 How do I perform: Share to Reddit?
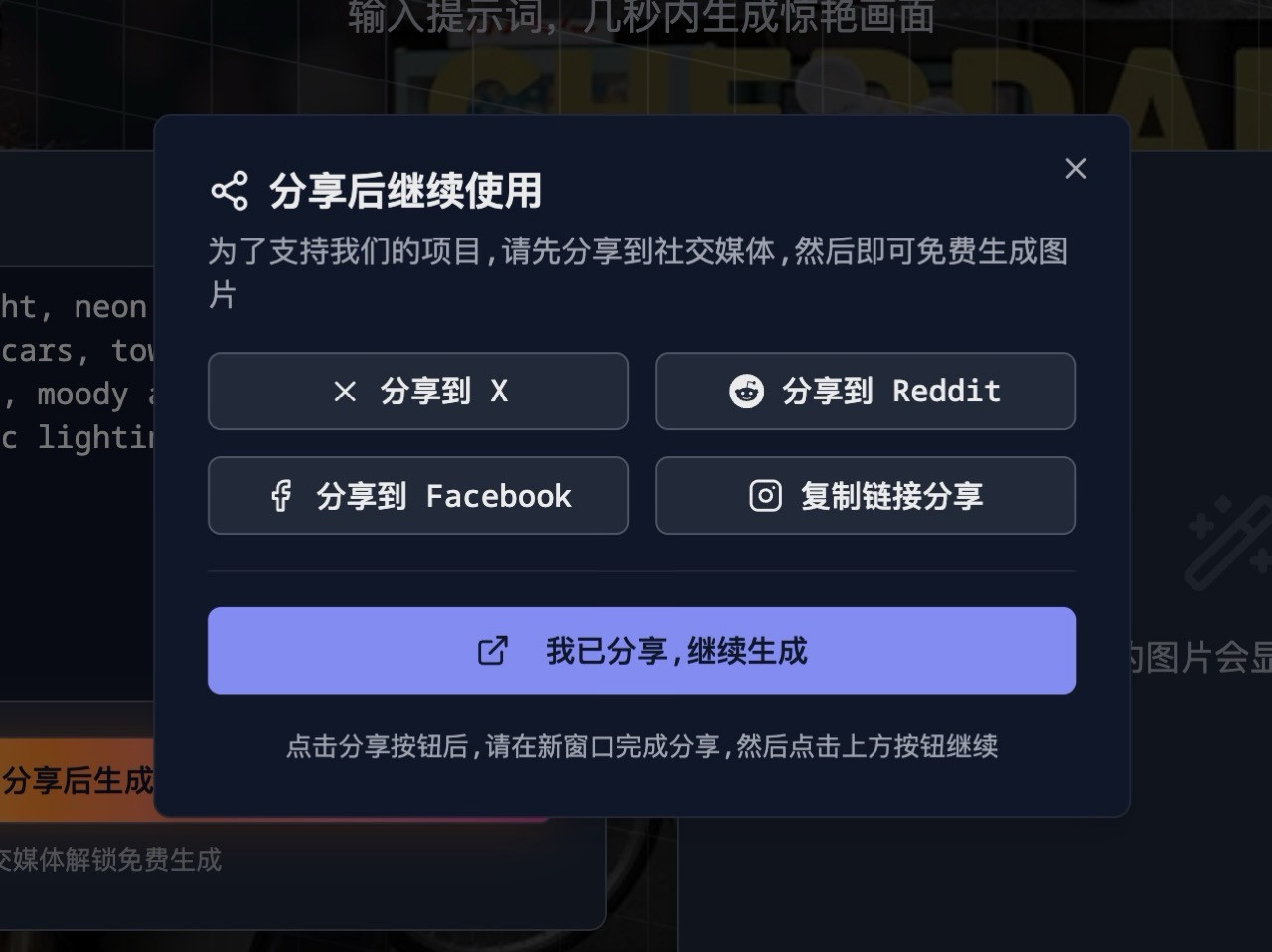(865, 392)
